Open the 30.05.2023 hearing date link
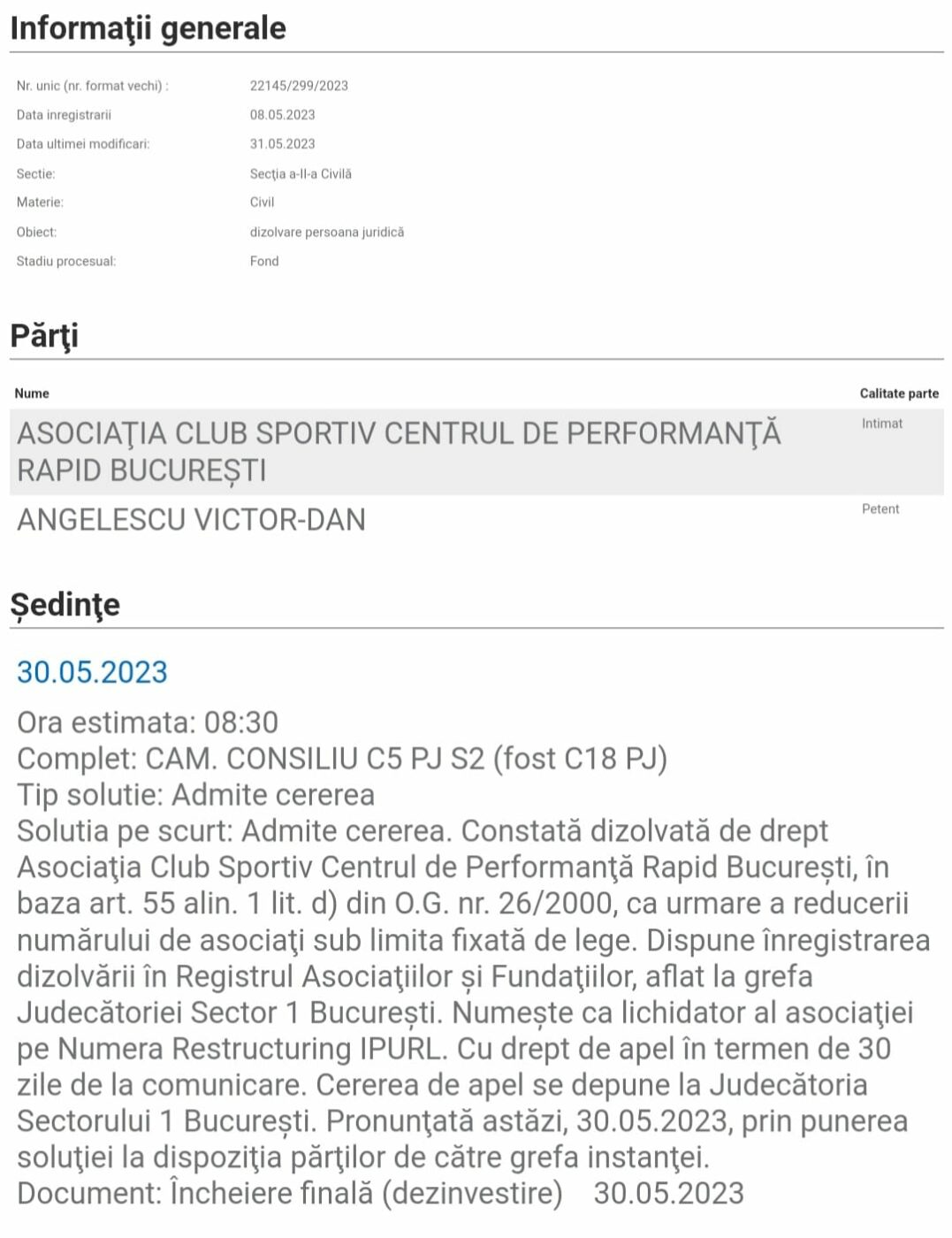The height and width of the screenshot is (1238, 952). (x=92, y=672)
